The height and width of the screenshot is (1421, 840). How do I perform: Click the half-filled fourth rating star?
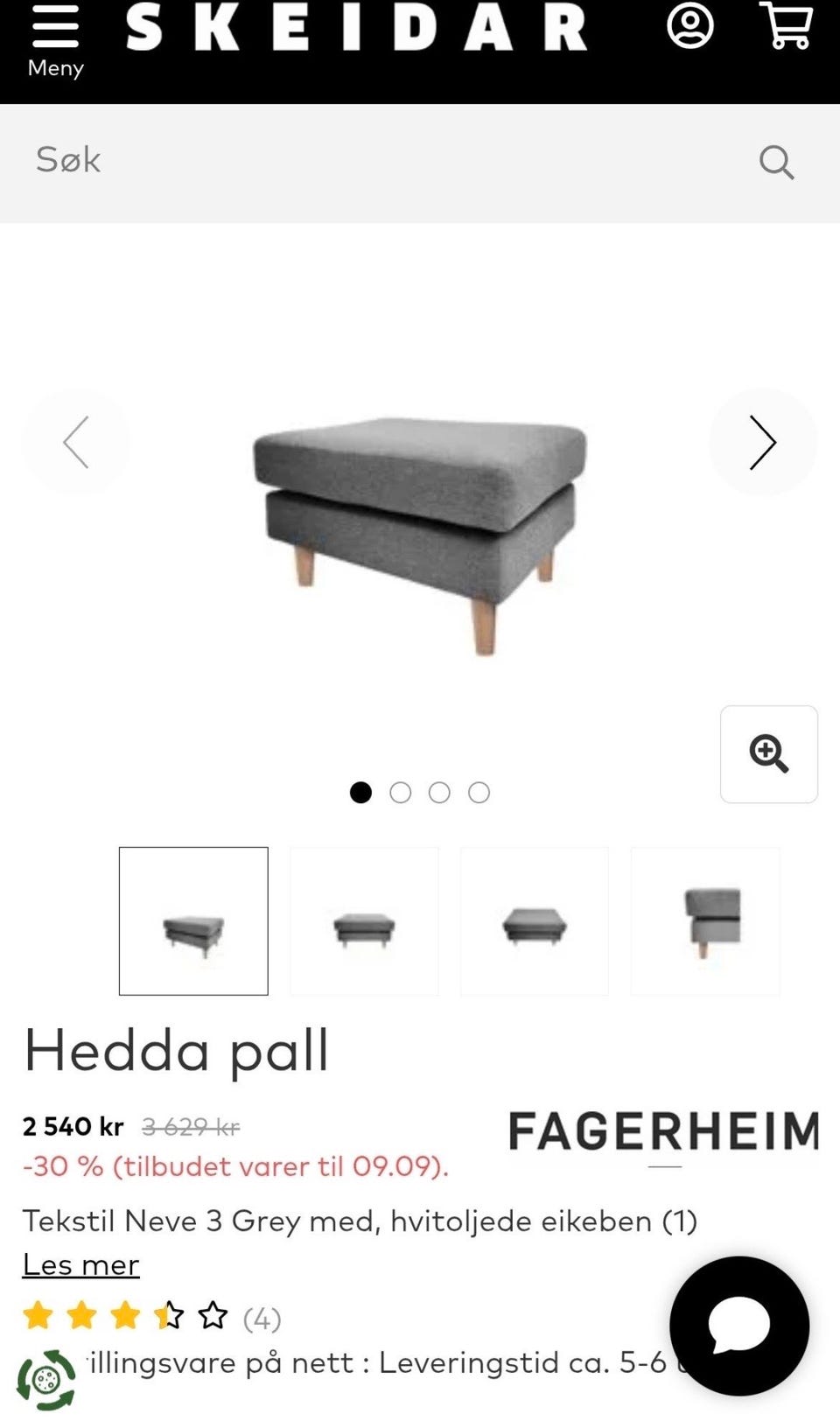[x=167, y=1315]
